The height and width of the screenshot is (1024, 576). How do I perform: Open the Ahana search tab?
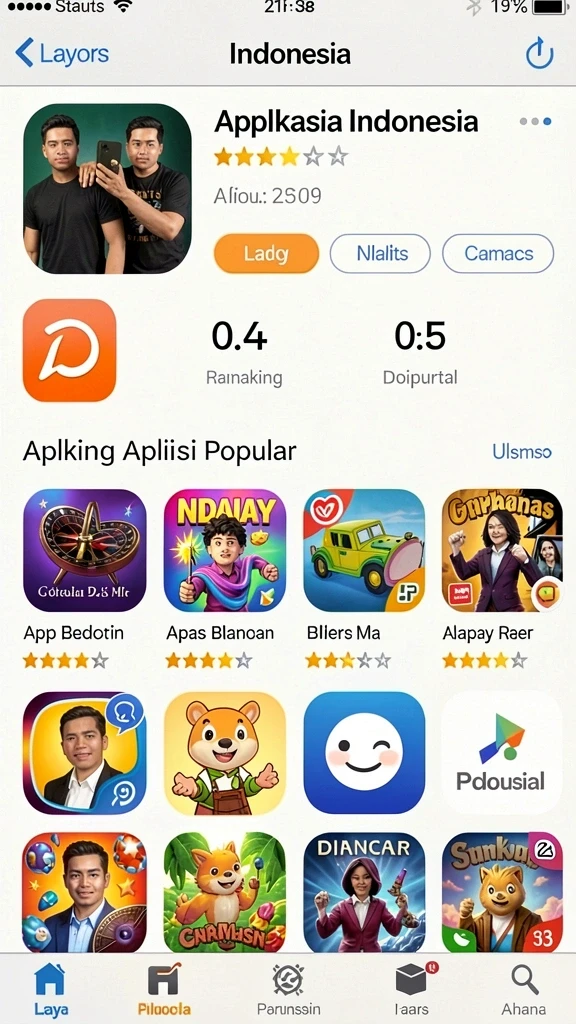[x=523, y=989]
